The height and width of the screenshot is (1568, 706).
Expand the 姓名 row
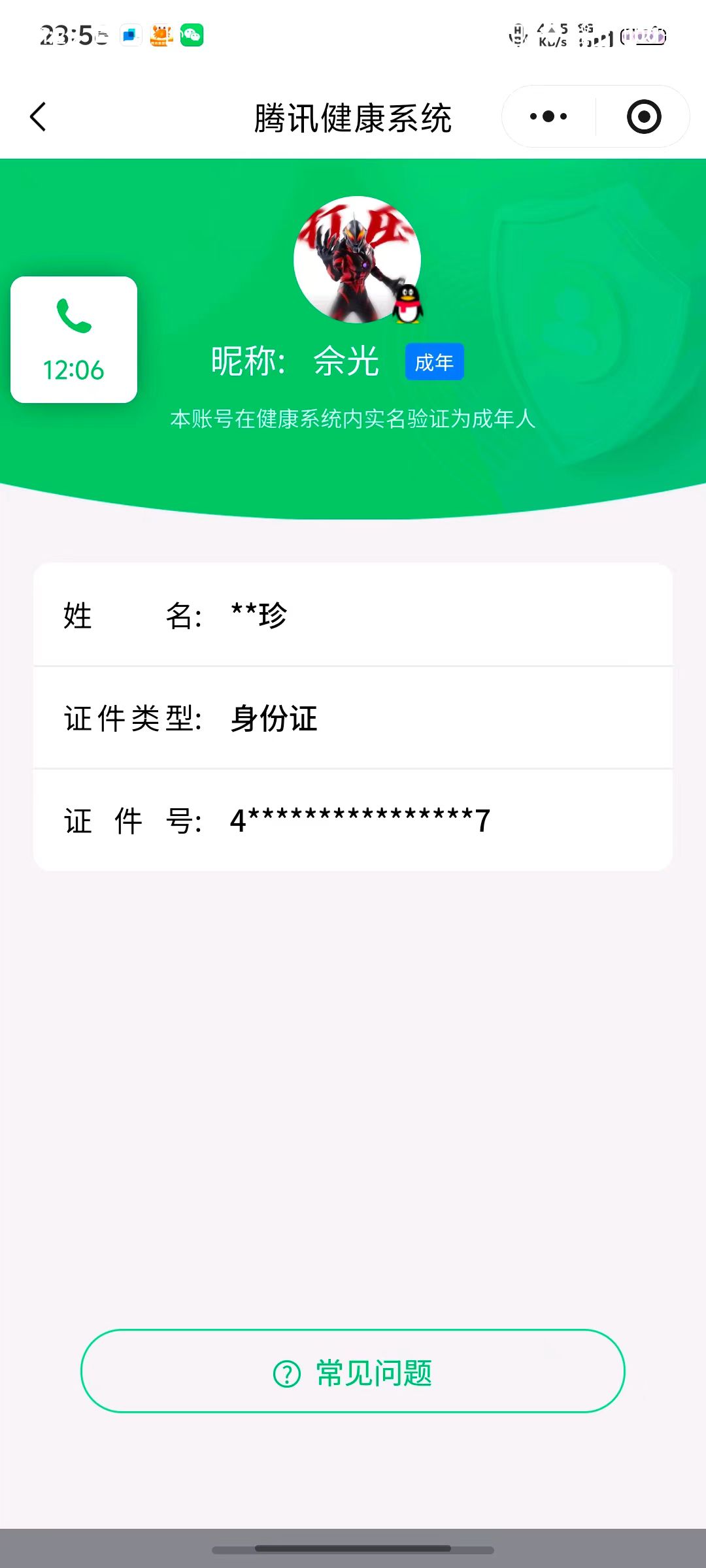pos(353,615)
